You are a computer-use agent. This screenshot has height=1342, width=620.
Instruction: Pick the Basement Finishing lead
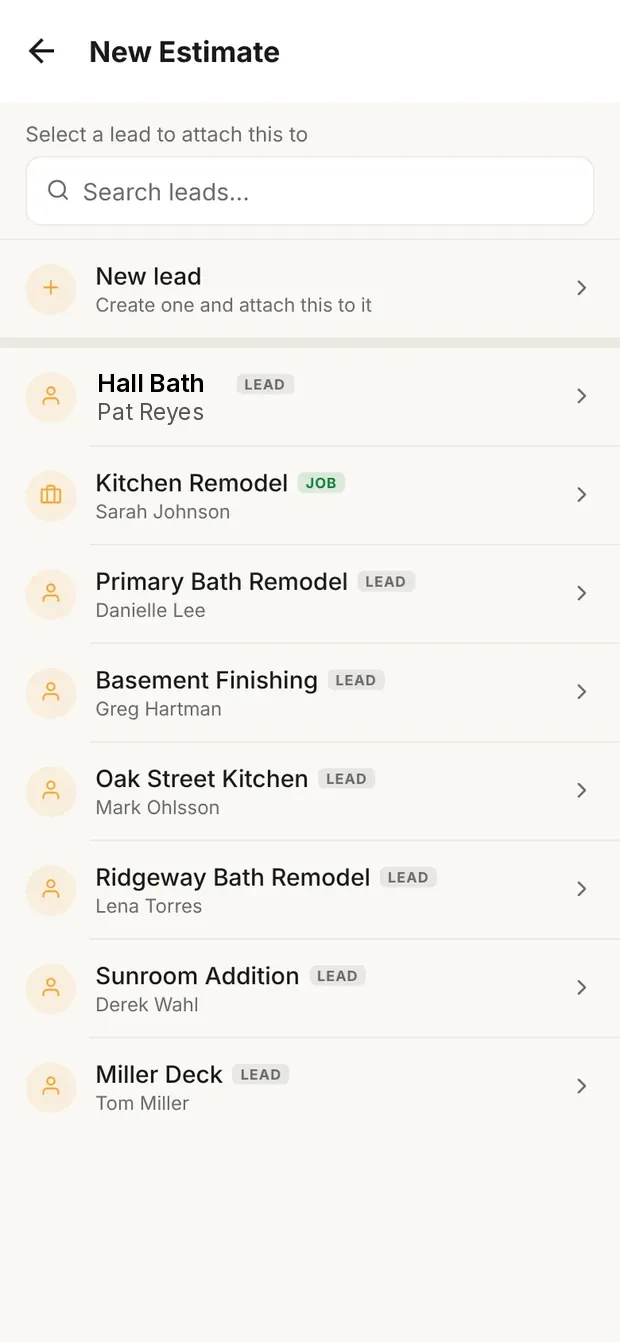tap(310, 692)
